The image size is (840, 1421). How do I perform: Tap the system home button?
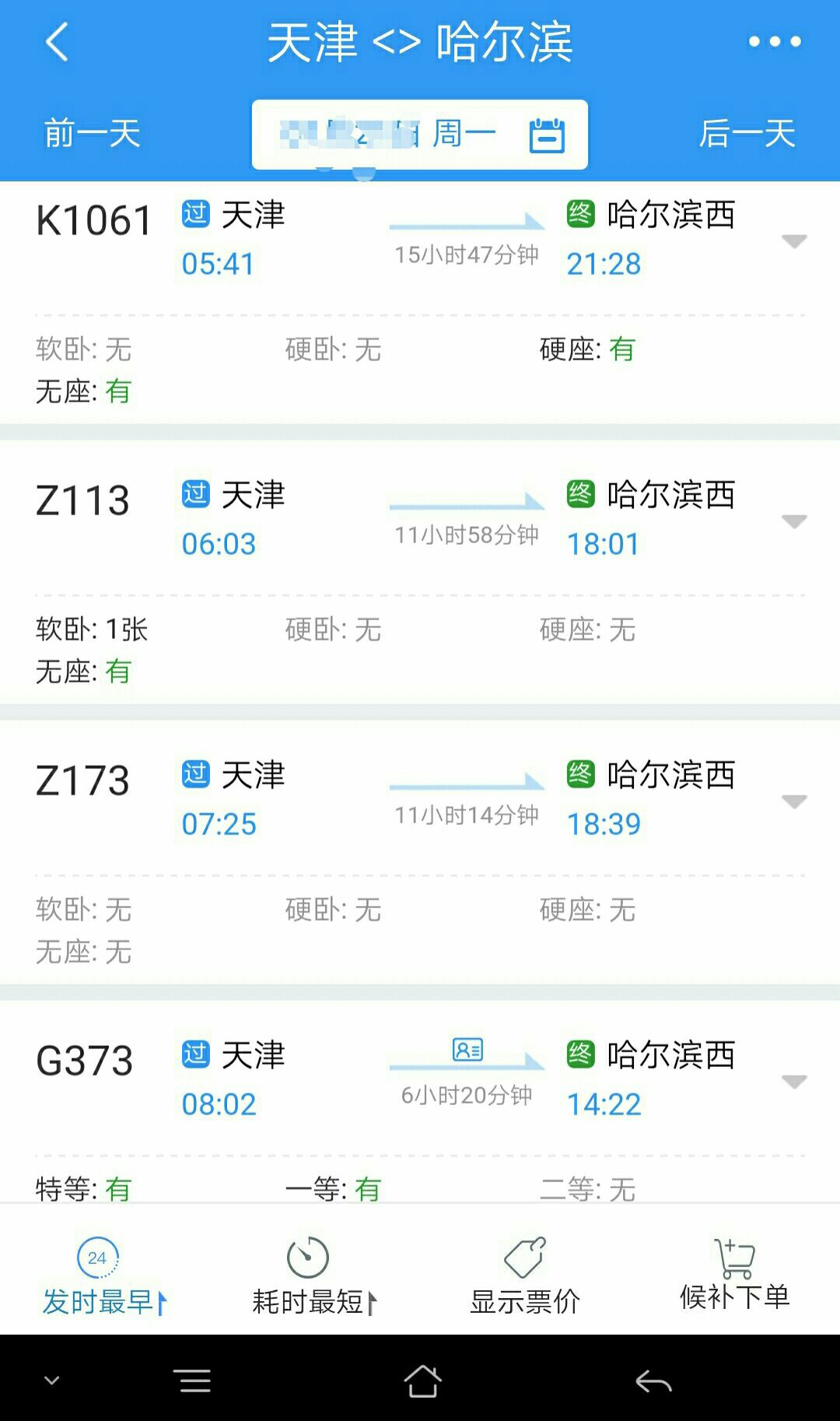click(x=422, y=1381)
